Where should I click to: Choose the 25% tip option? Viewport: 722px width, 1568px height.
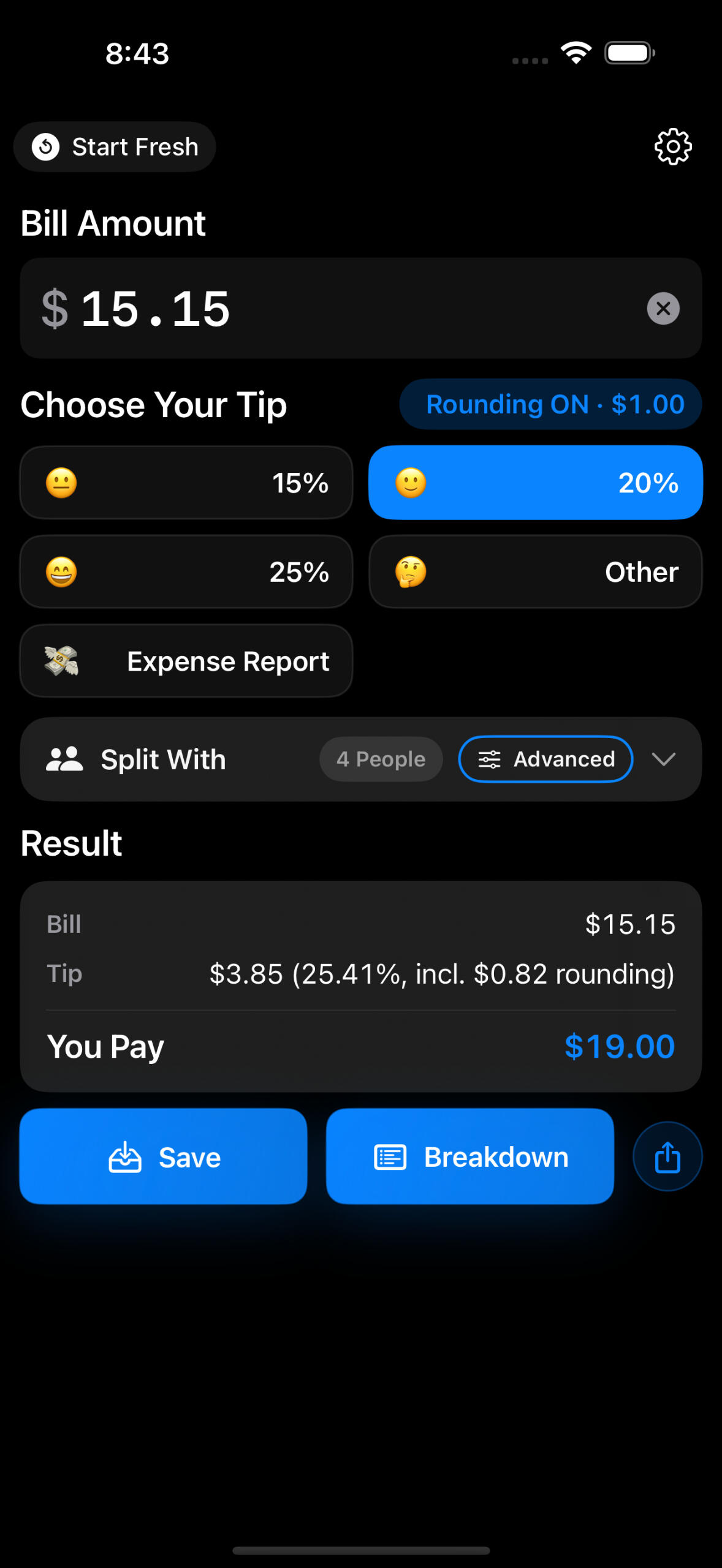tap(186, 571)
